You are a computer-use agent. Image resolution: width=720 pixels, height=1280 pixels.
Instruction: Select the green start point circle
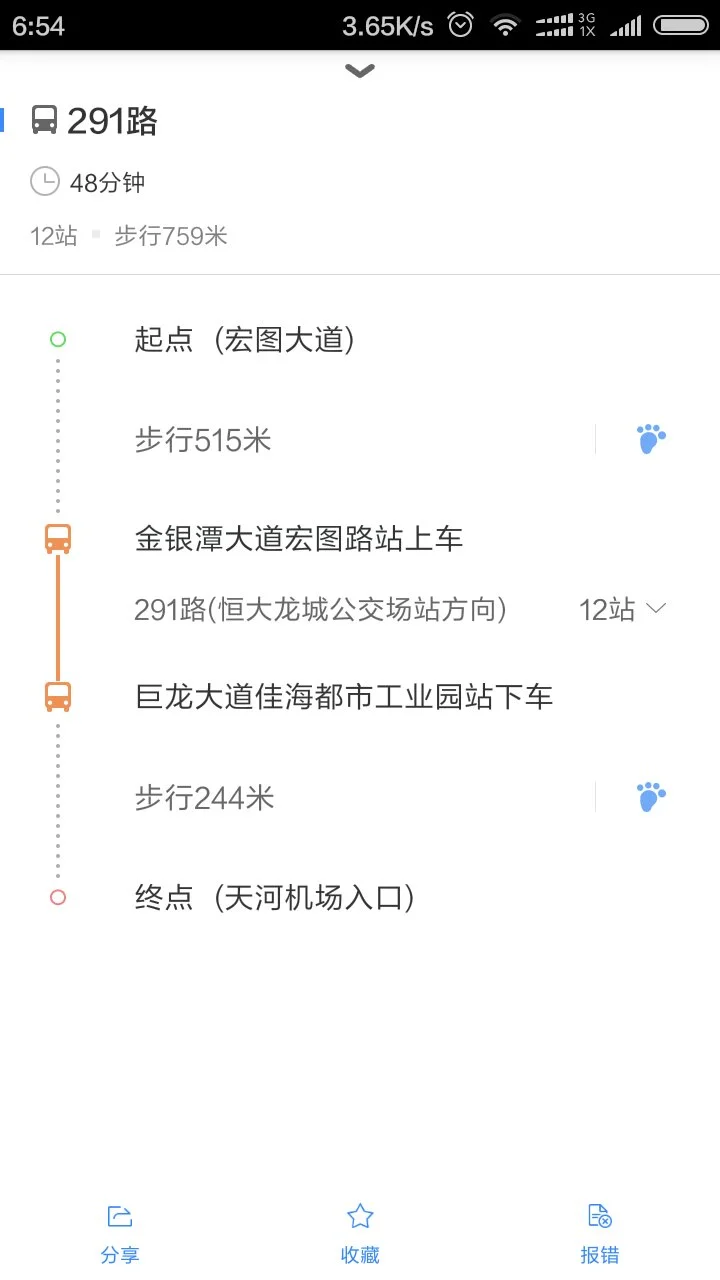(57, 339)
